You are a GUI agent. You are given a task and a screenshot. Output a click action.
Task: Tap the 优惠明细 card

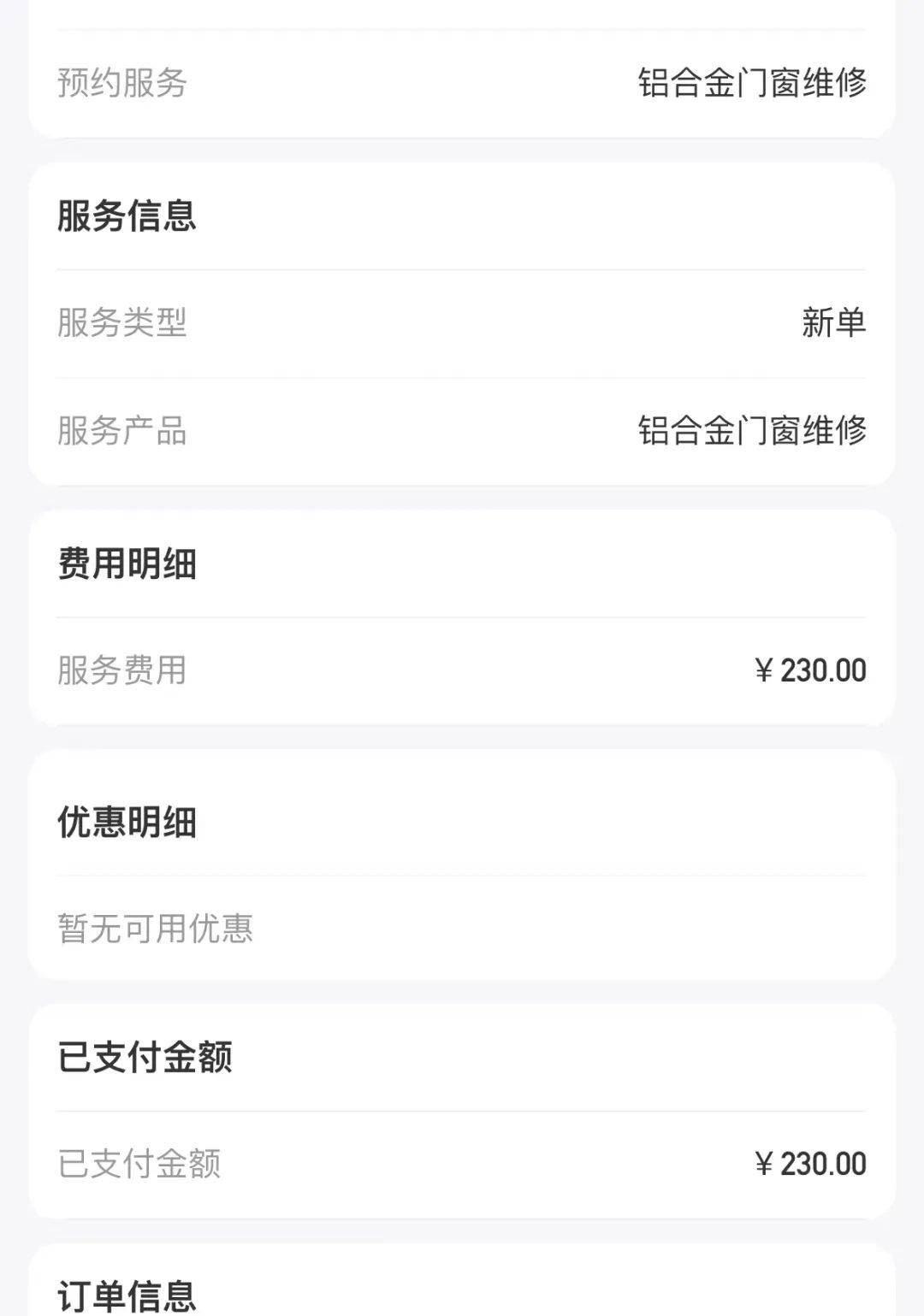462,872
